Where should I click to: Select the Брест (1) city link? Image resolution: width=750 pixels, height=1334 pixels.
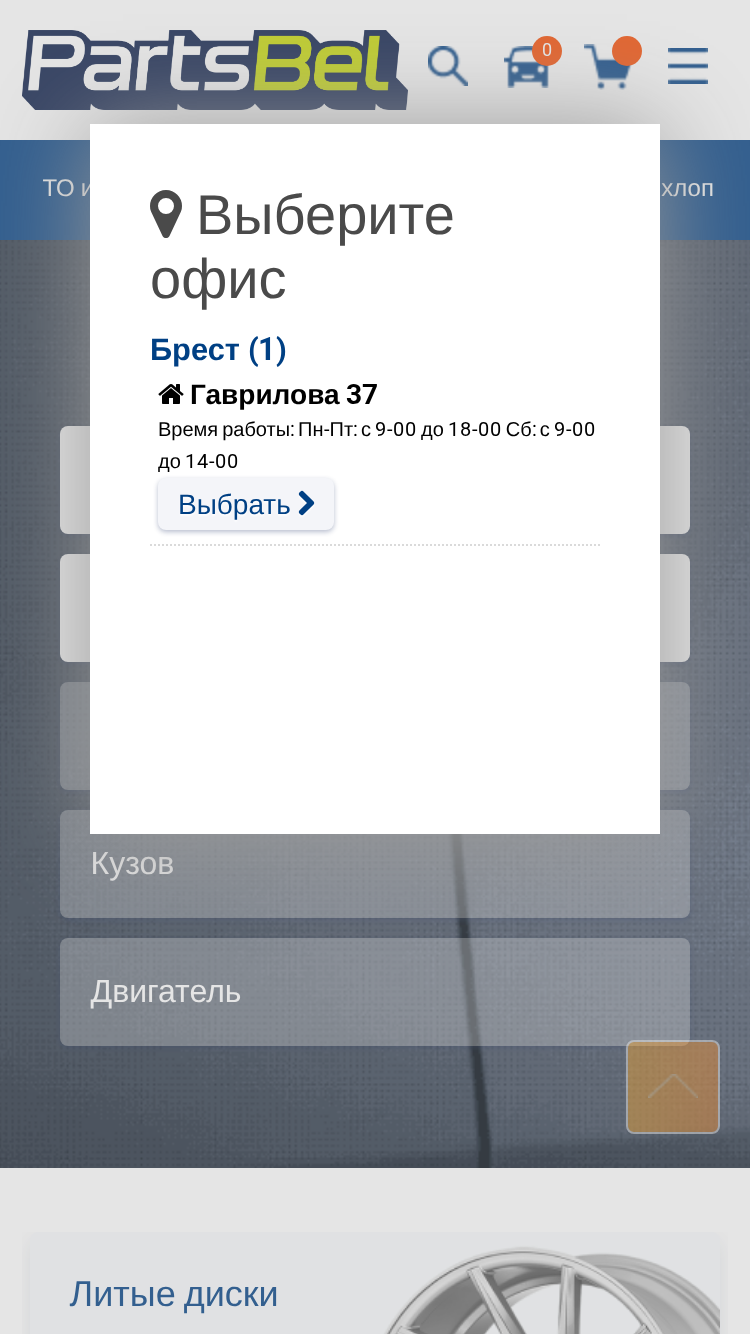click(218, 349)
